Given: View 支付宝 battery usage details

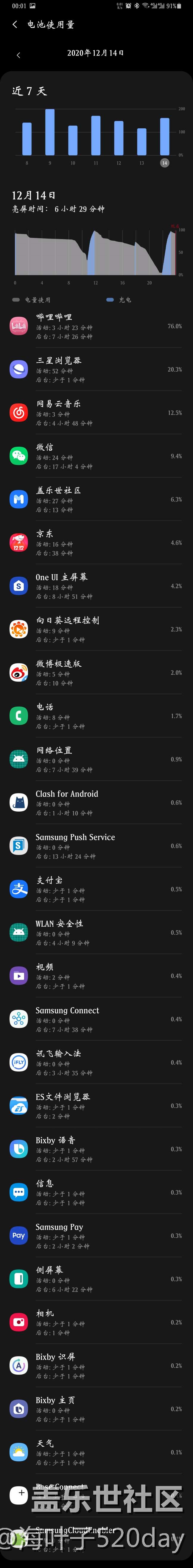Looking at the screenshot, I should [96, 889].
